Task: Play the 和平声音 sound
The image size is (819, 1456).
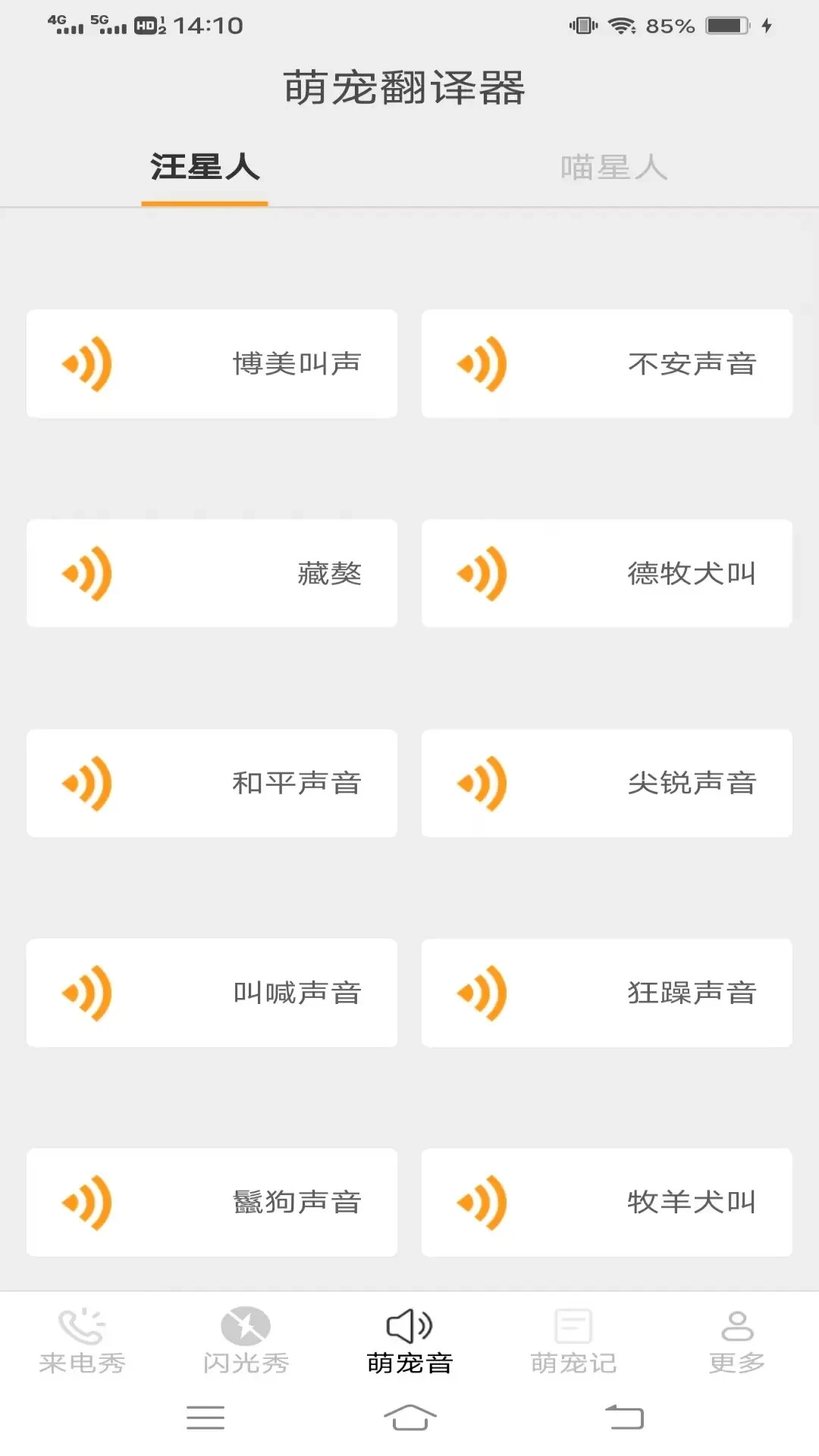Action: (212, 783)
